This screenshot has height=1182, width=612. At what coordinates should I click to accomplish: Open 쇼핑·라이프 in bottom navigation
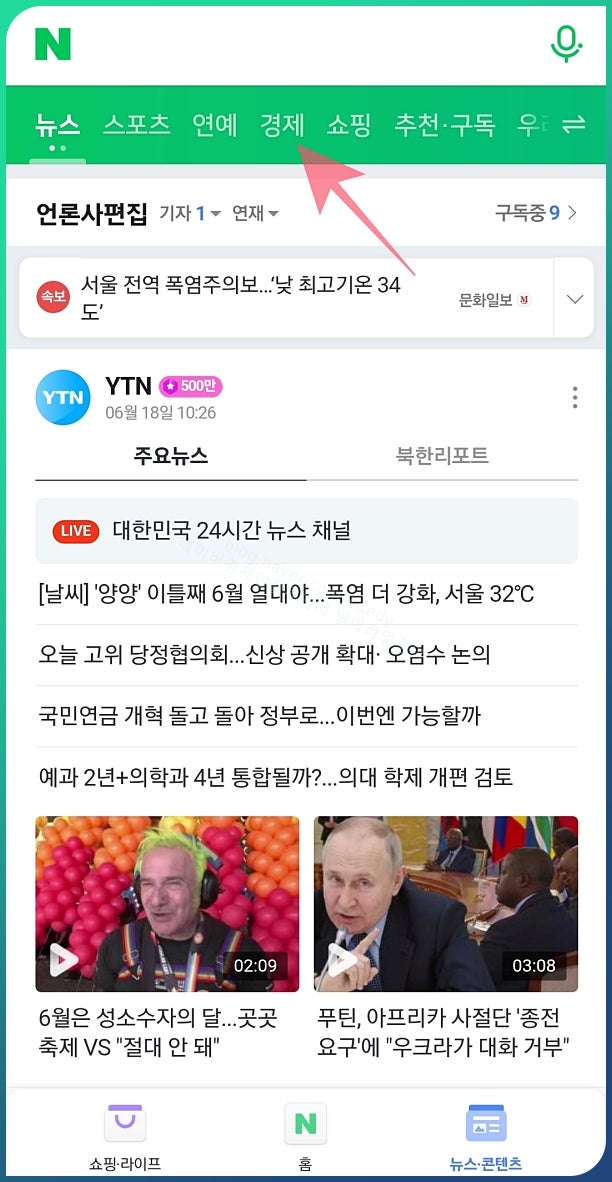point(124,1136)
